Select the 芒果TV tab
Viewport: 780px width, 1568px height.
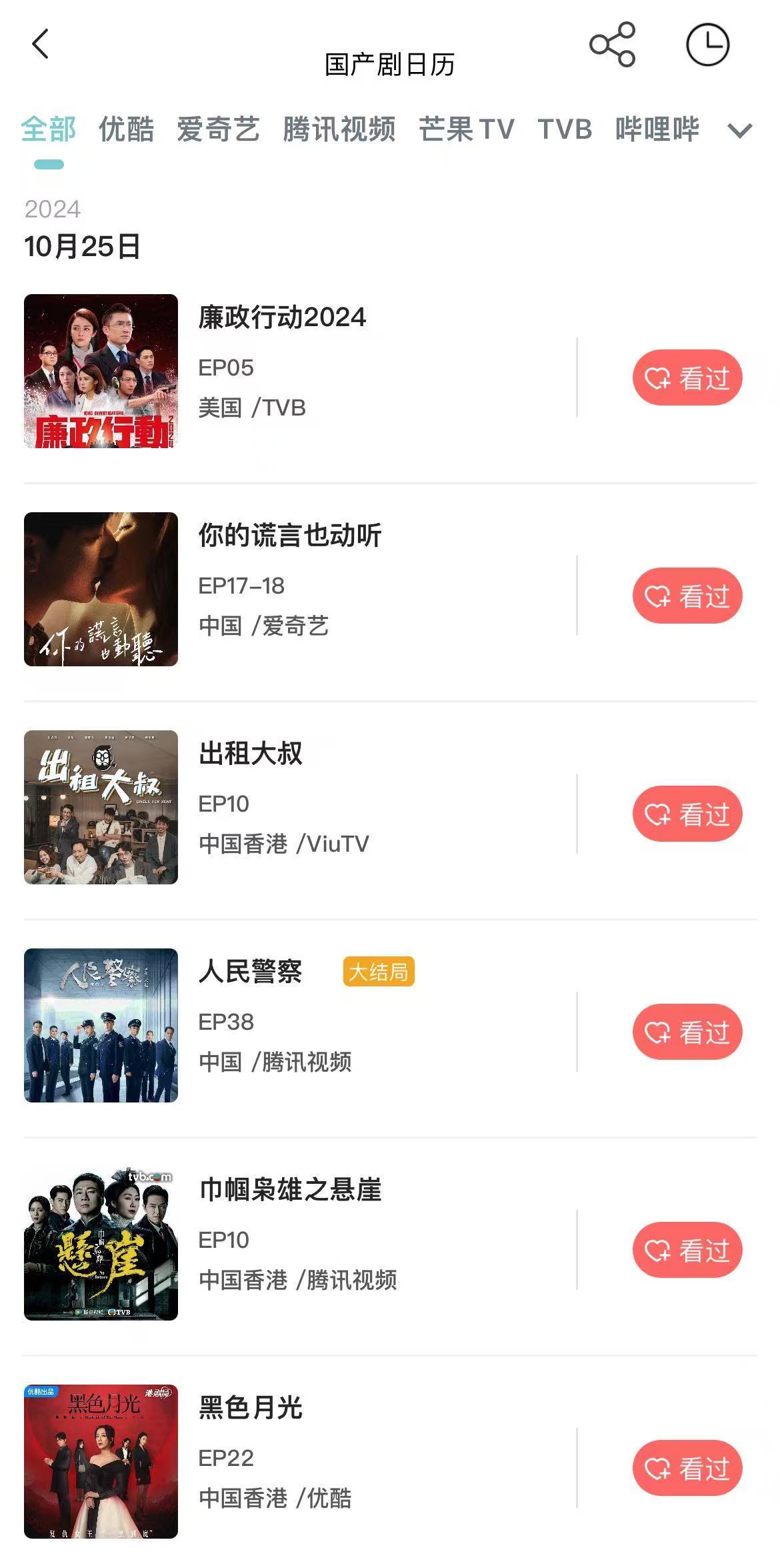466,129
